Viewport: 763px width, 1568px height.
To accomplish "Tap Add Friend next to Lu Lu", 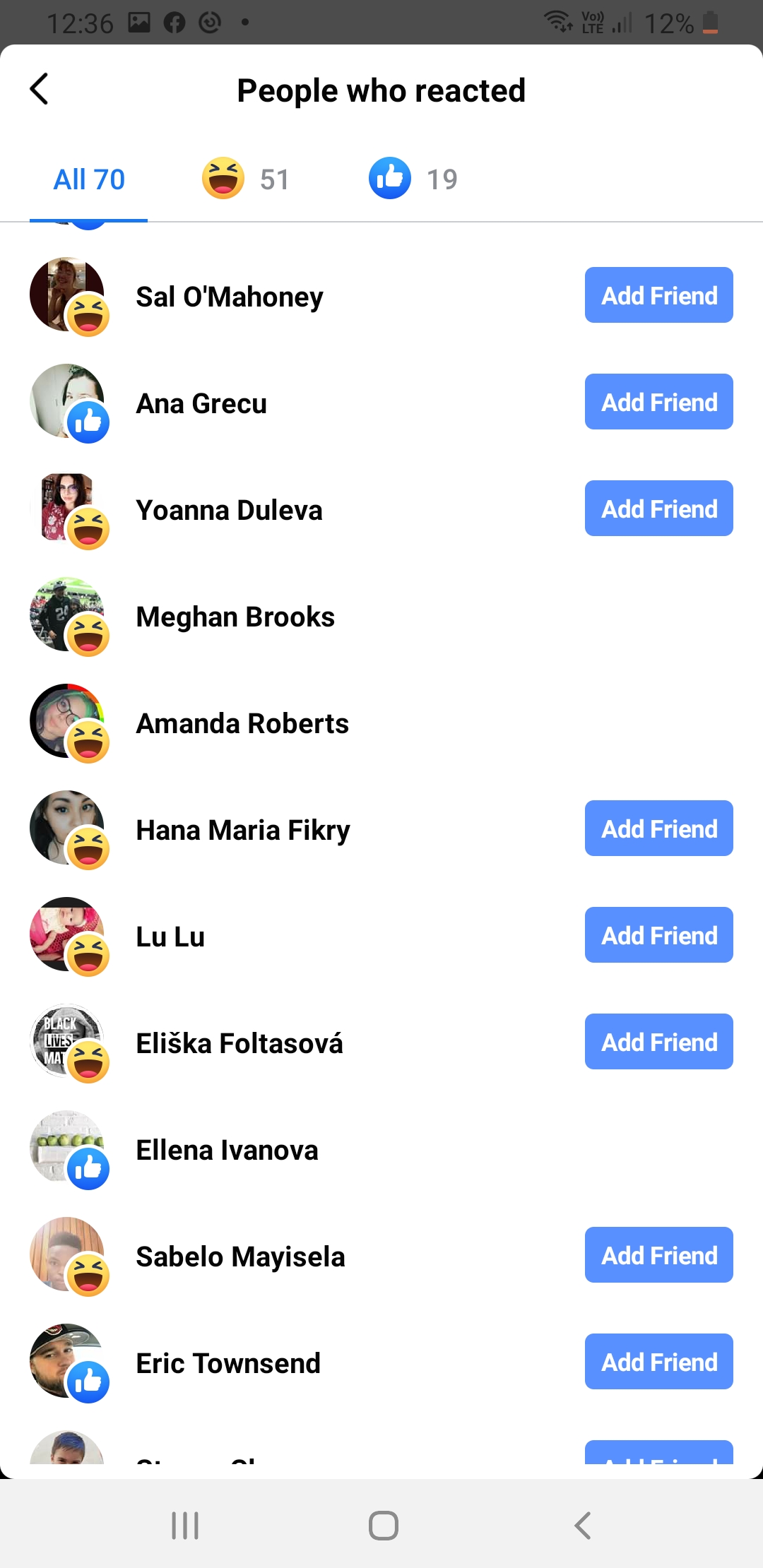I will pyautogui.click(x=658, y=935).
